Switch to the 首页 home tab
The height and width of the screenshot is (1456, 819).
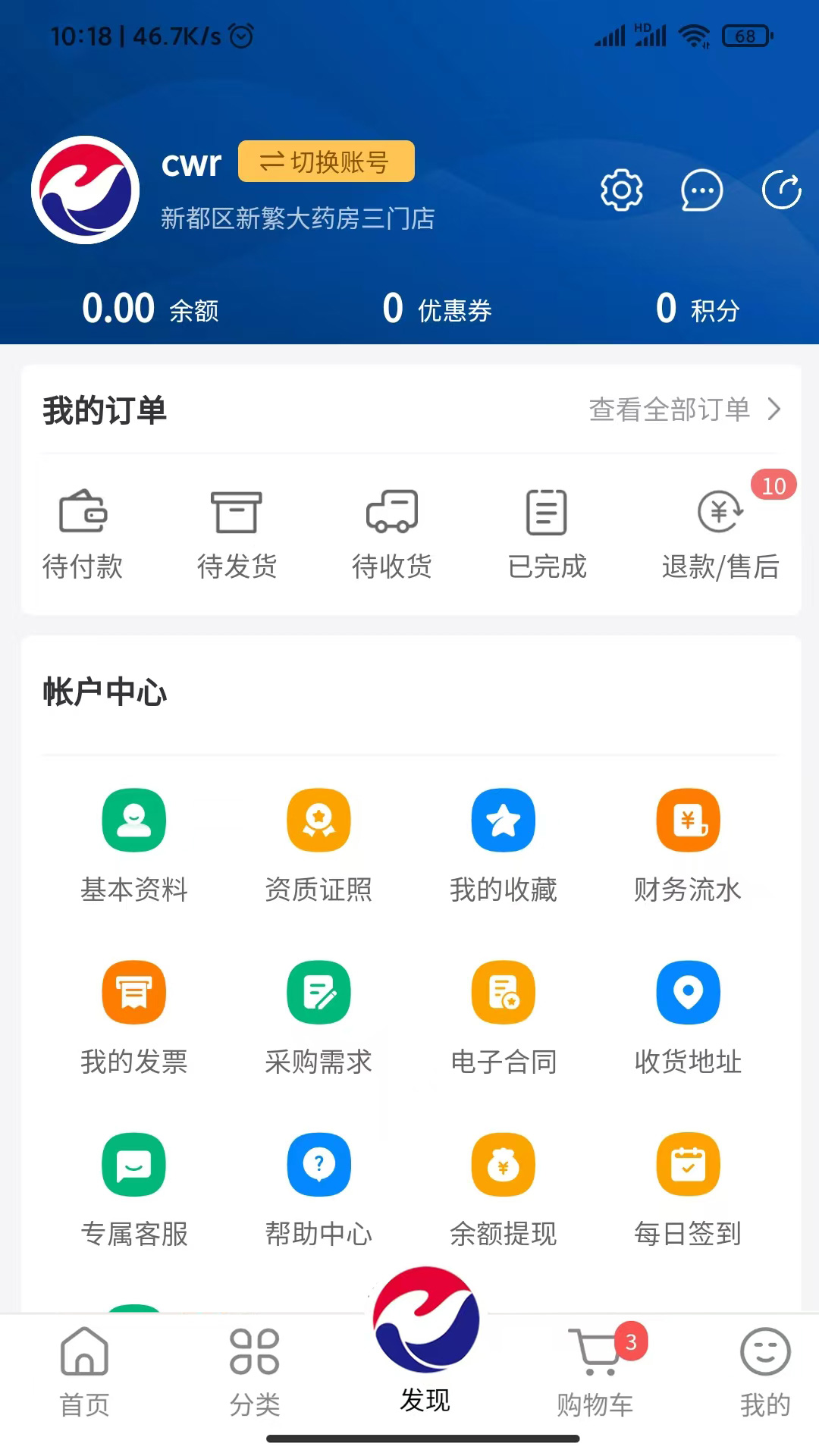pyautogui.click(x=85, y=1373)
